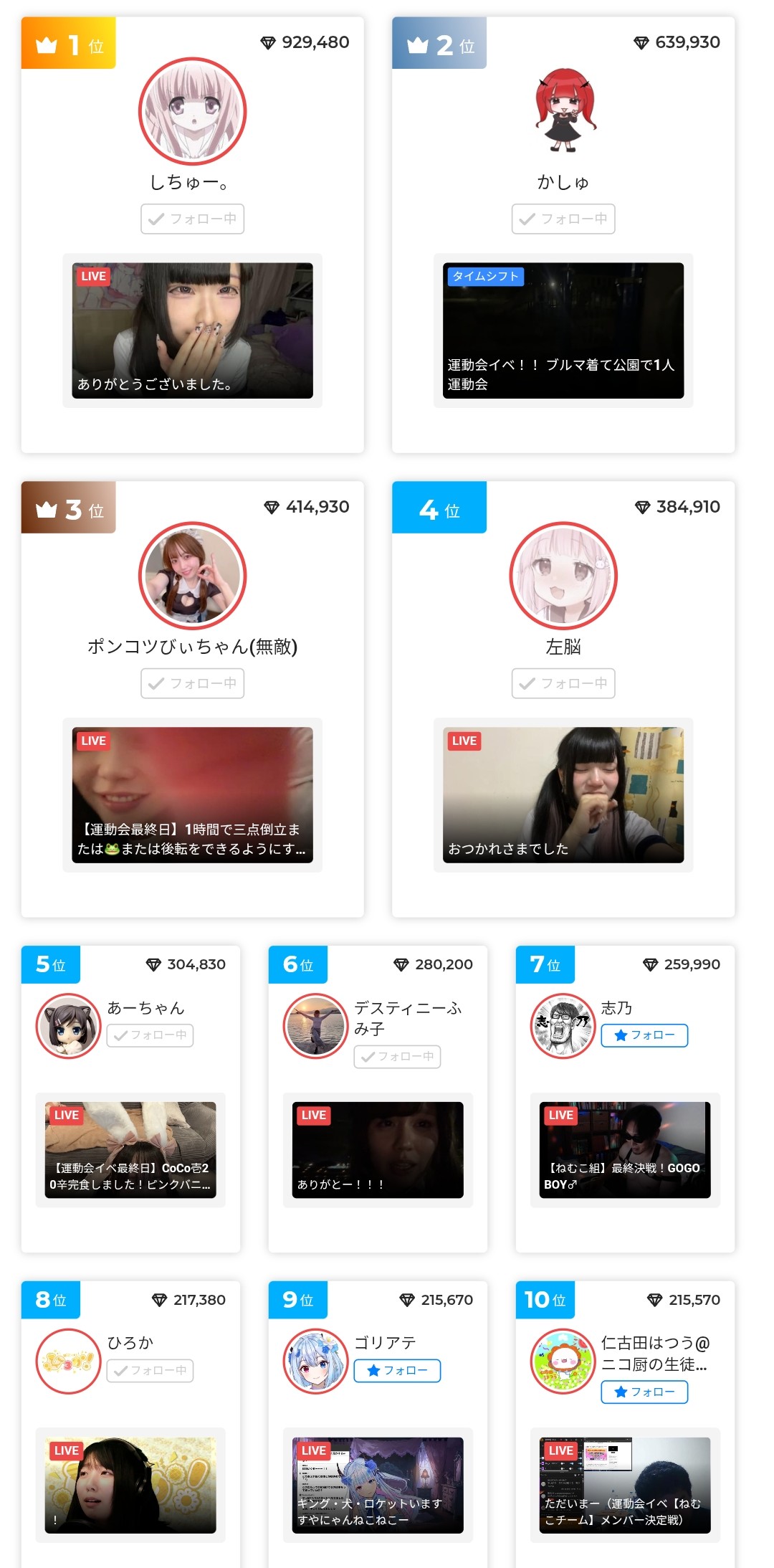The height and width of the screenshot is (1568, 774).
Task: Tap フォロー中 next to ひろか
Action: tap(150, 1371)
